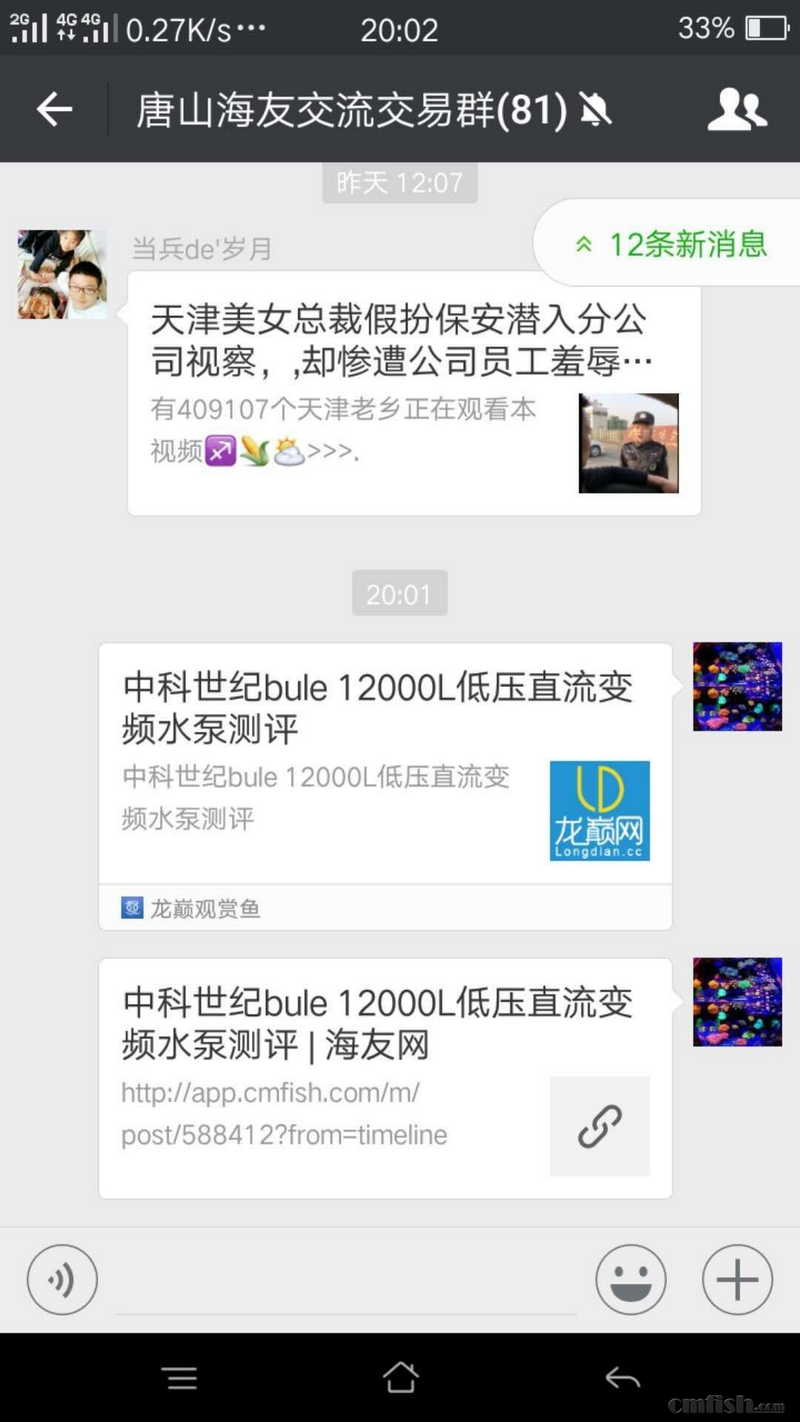The height and width of the screenshot is (1422, 800).
Task: Tap the system home button
Action: (400, 1377)
